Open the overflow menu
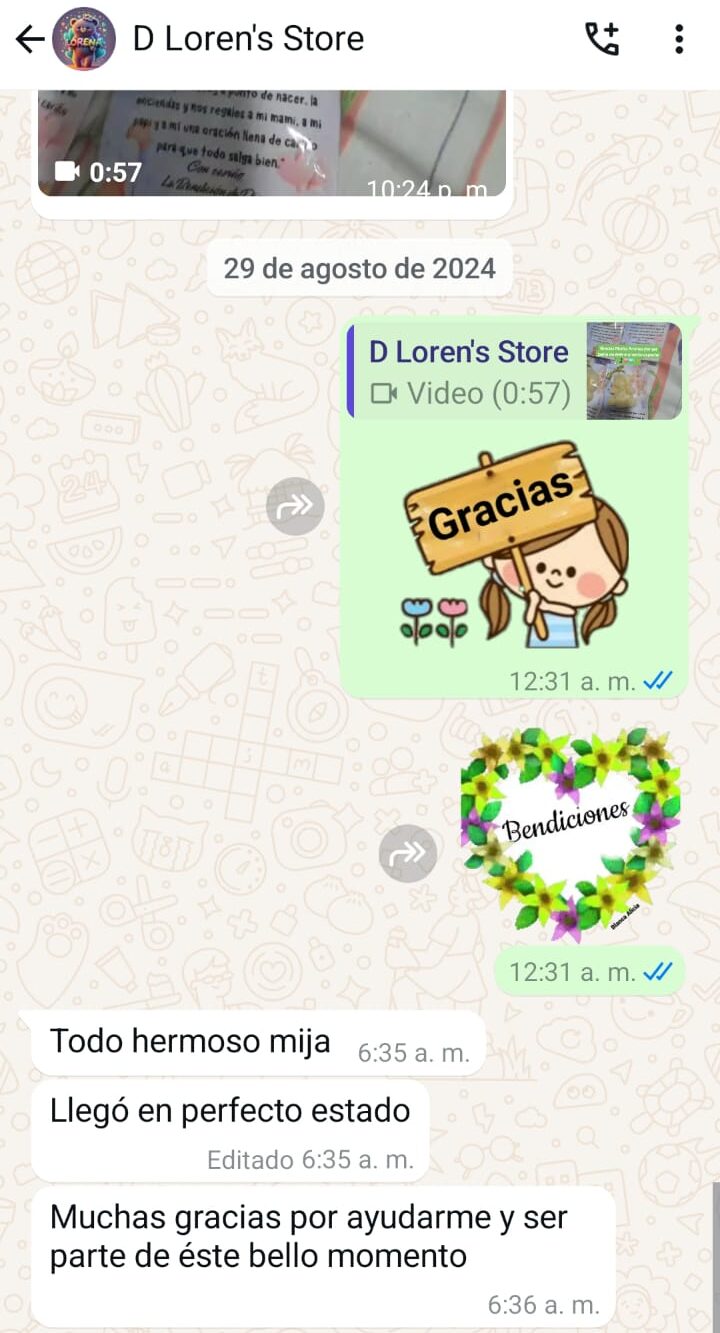This screenshot has height=1333, width=720. 679,39
